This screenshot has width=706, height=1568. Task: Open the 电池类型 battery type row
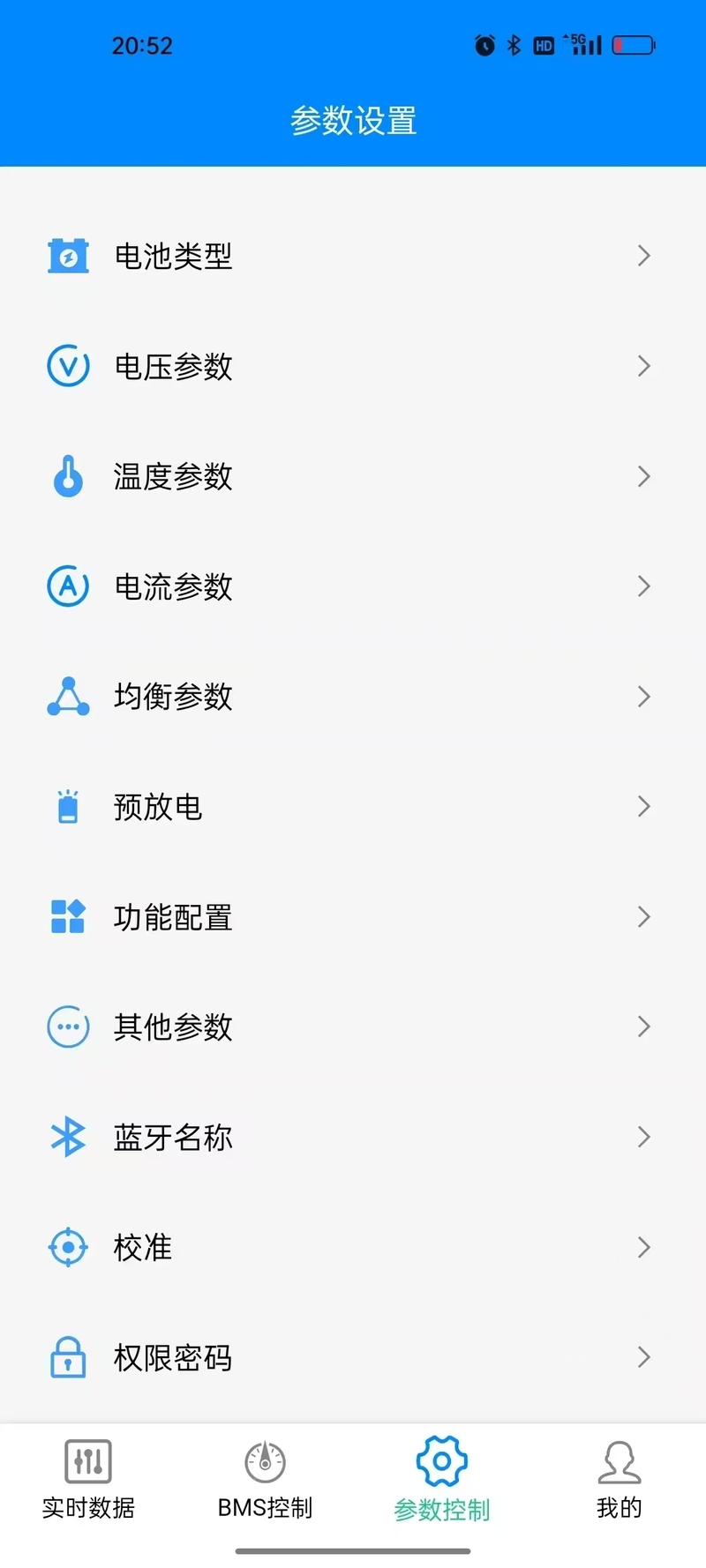173,257
